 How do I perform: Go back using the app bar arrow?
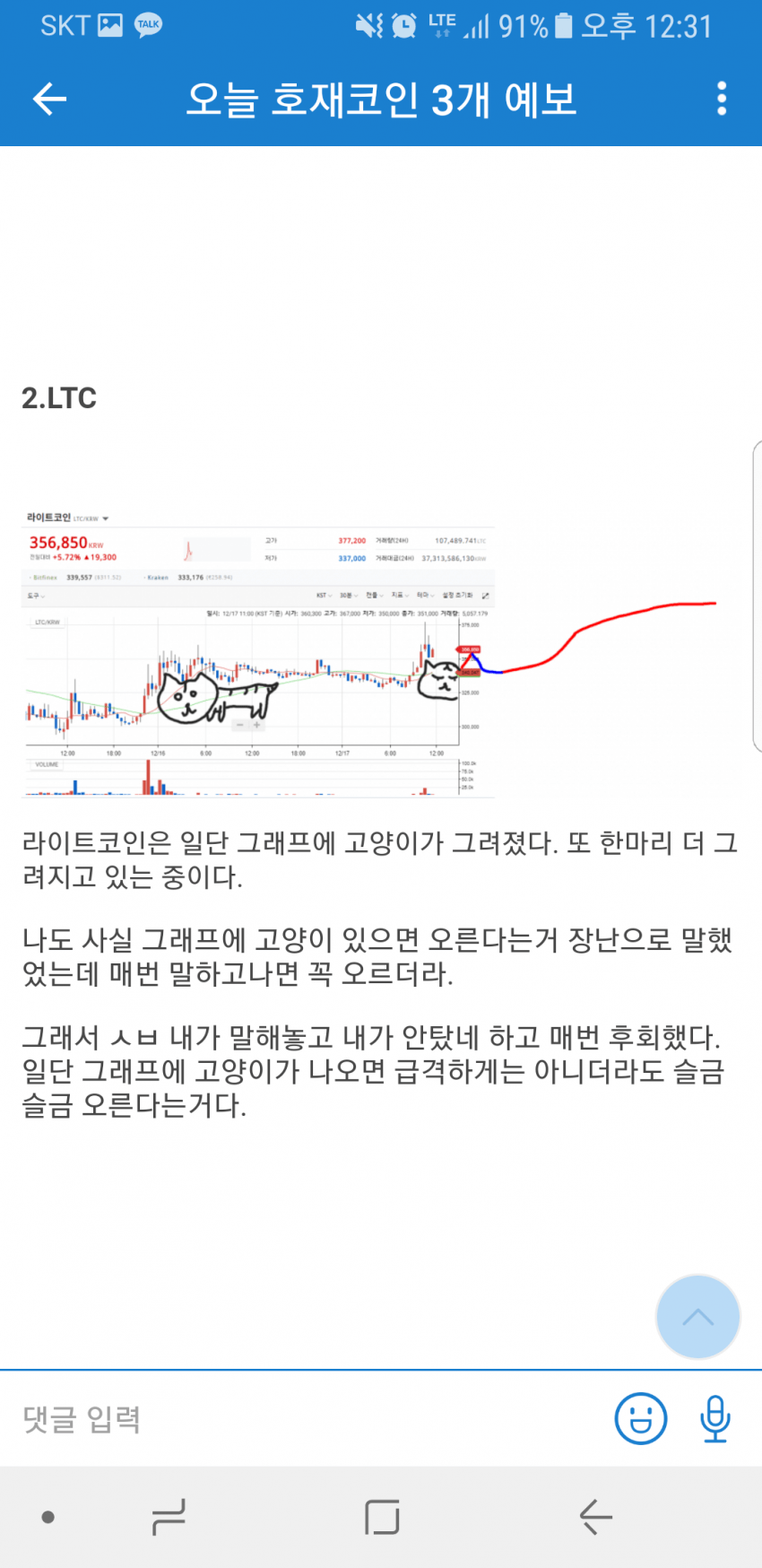click(x=49, y=99)
